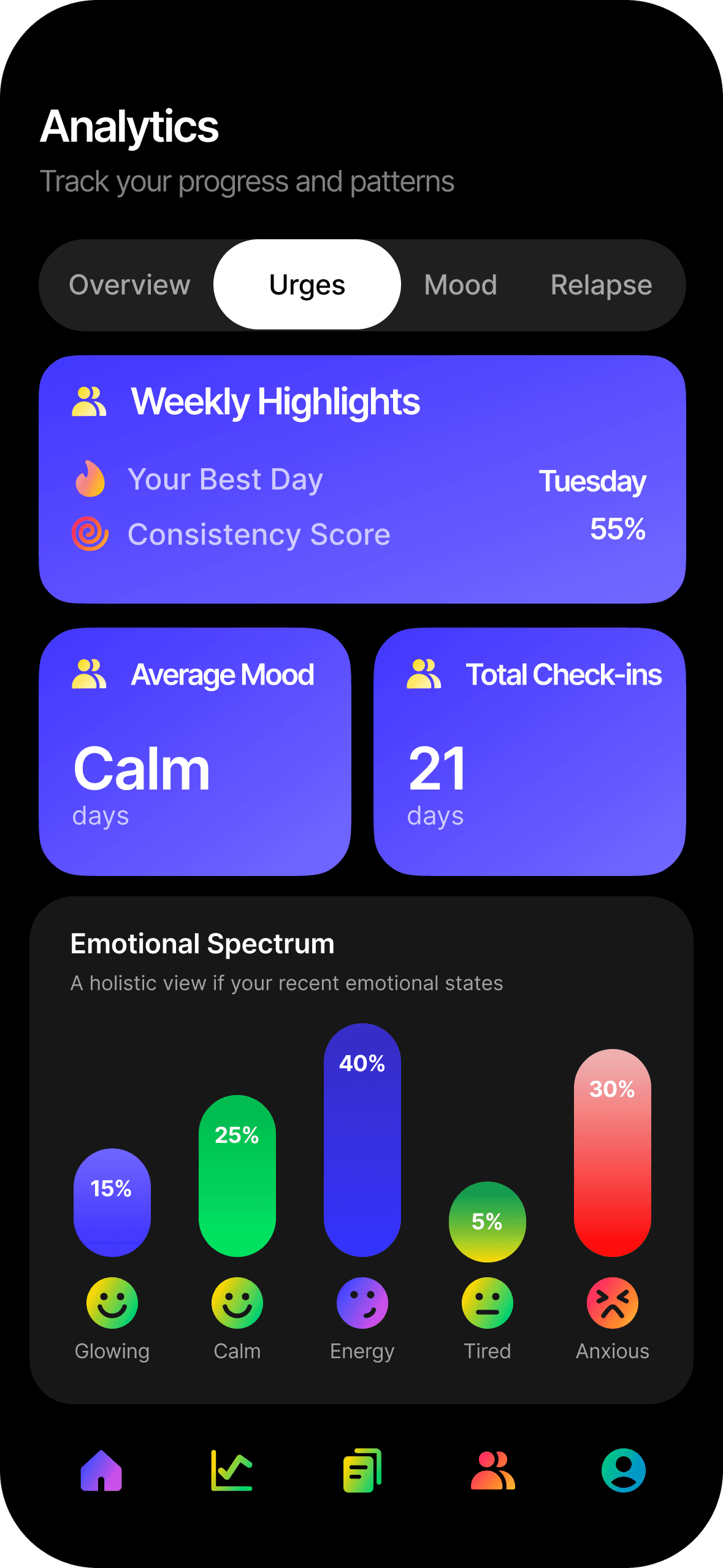Viewport: 723px width, 1568px height.
Task: Switch to the Urges tab
Action: point(306,284)
